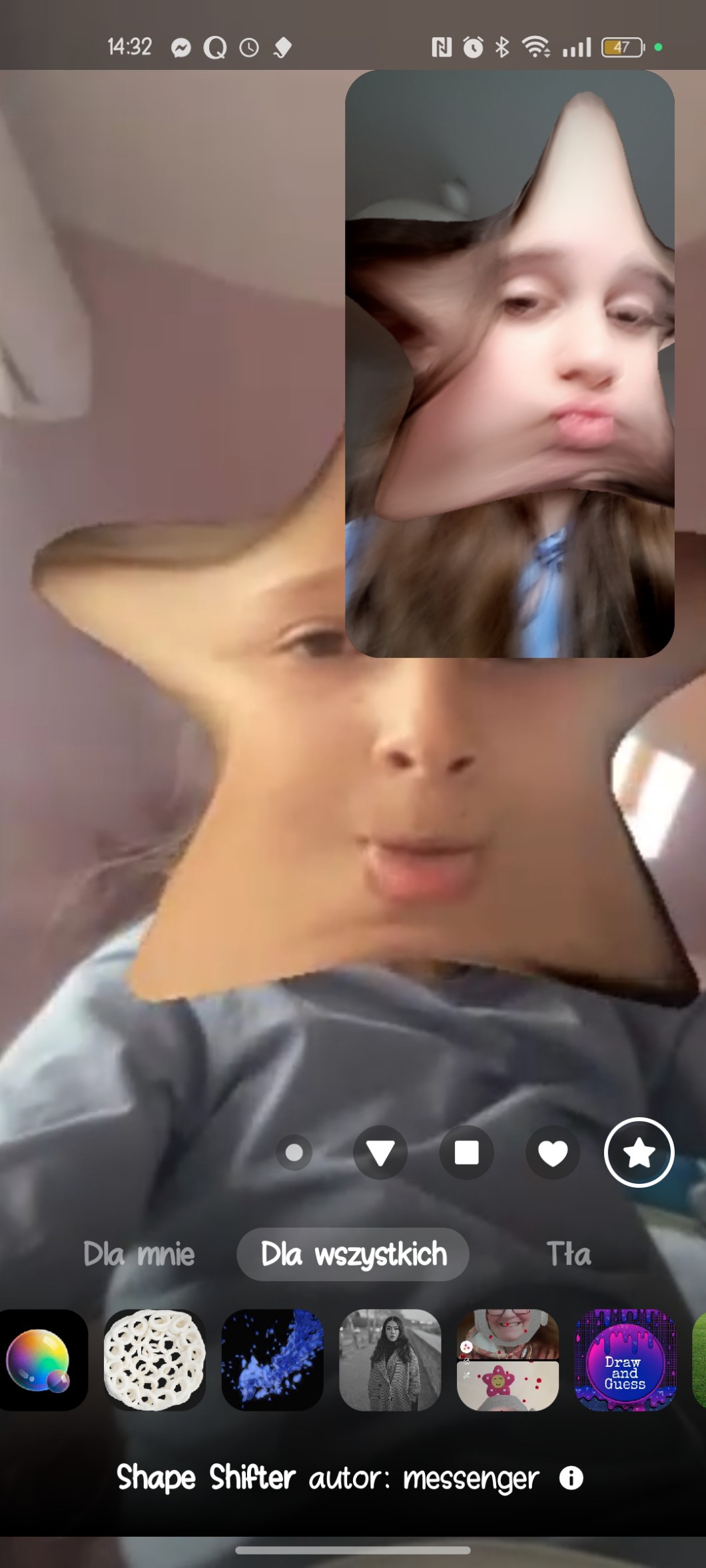Select the square face shape
Screen dimensions: 706x1568
coord(466,1153)
